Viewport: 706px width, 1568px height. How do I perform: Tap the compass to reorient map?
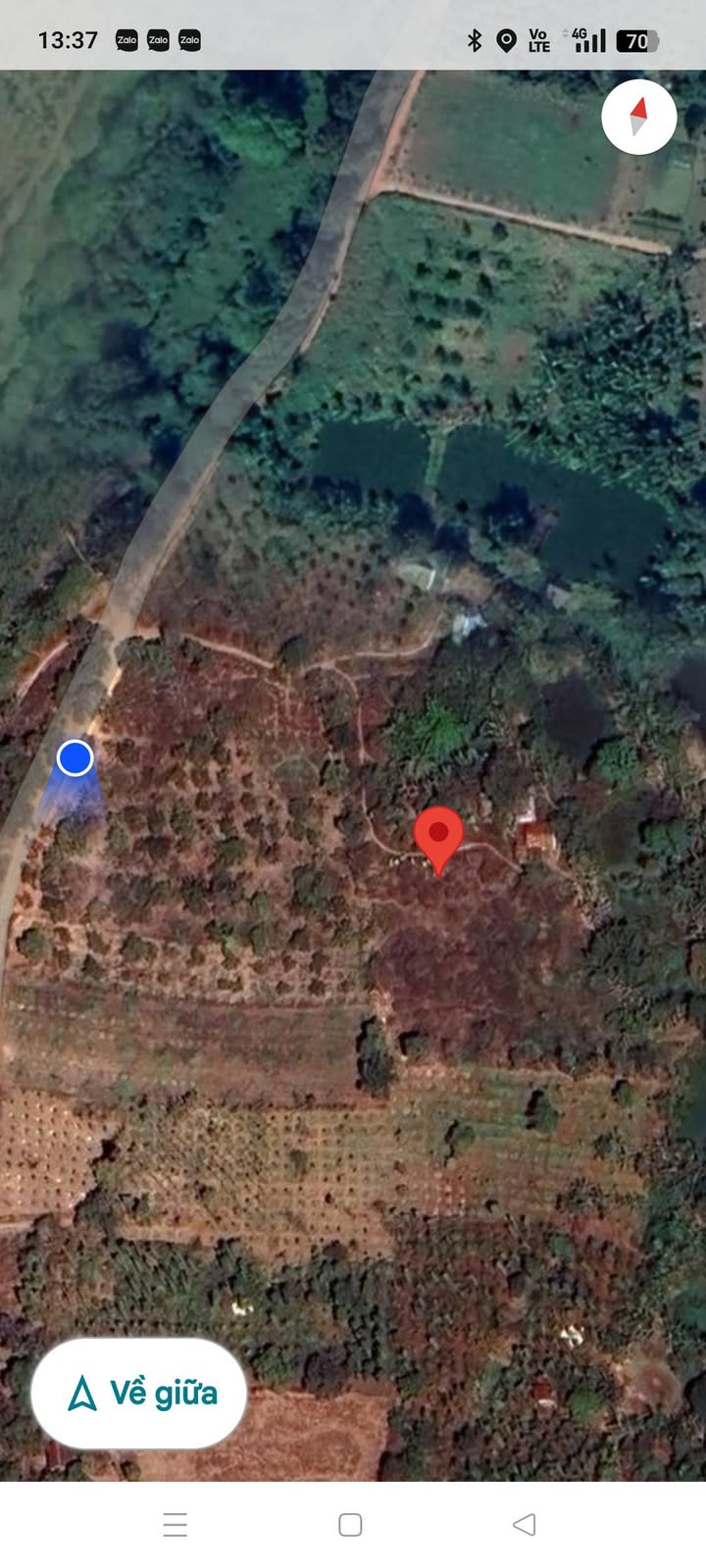click(x=638, y=117)
